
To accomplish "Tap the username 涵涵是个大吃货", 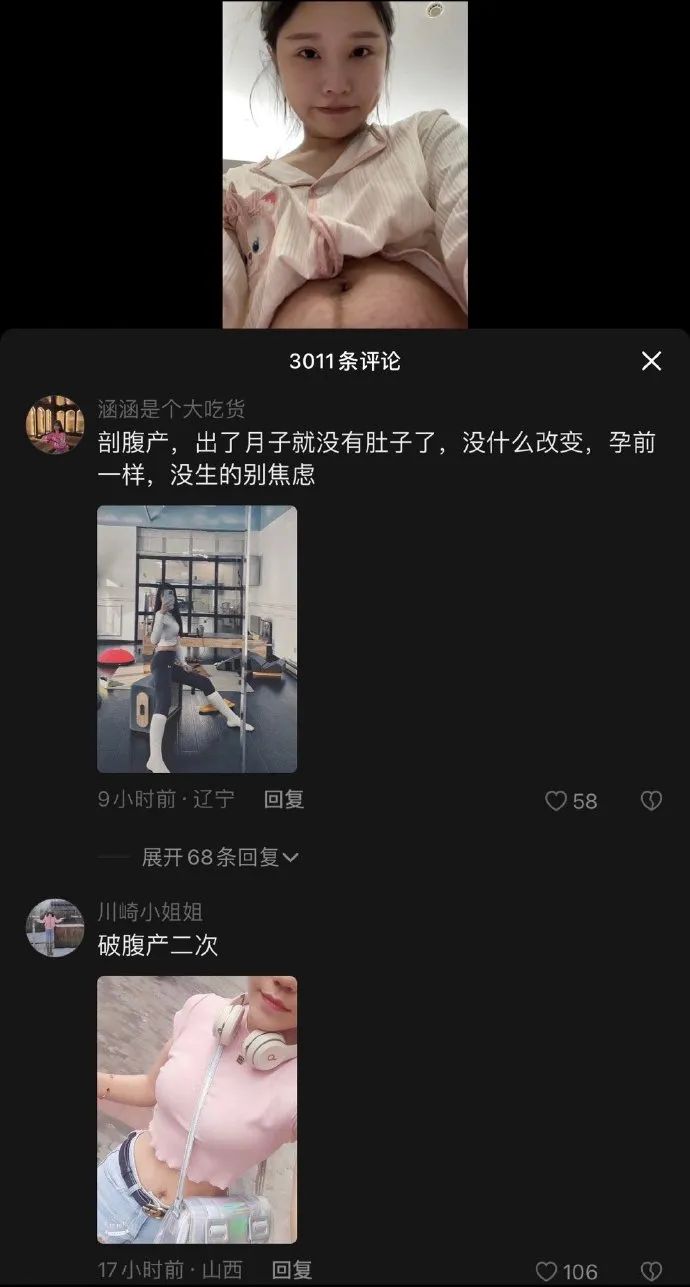I will point(171,409).
